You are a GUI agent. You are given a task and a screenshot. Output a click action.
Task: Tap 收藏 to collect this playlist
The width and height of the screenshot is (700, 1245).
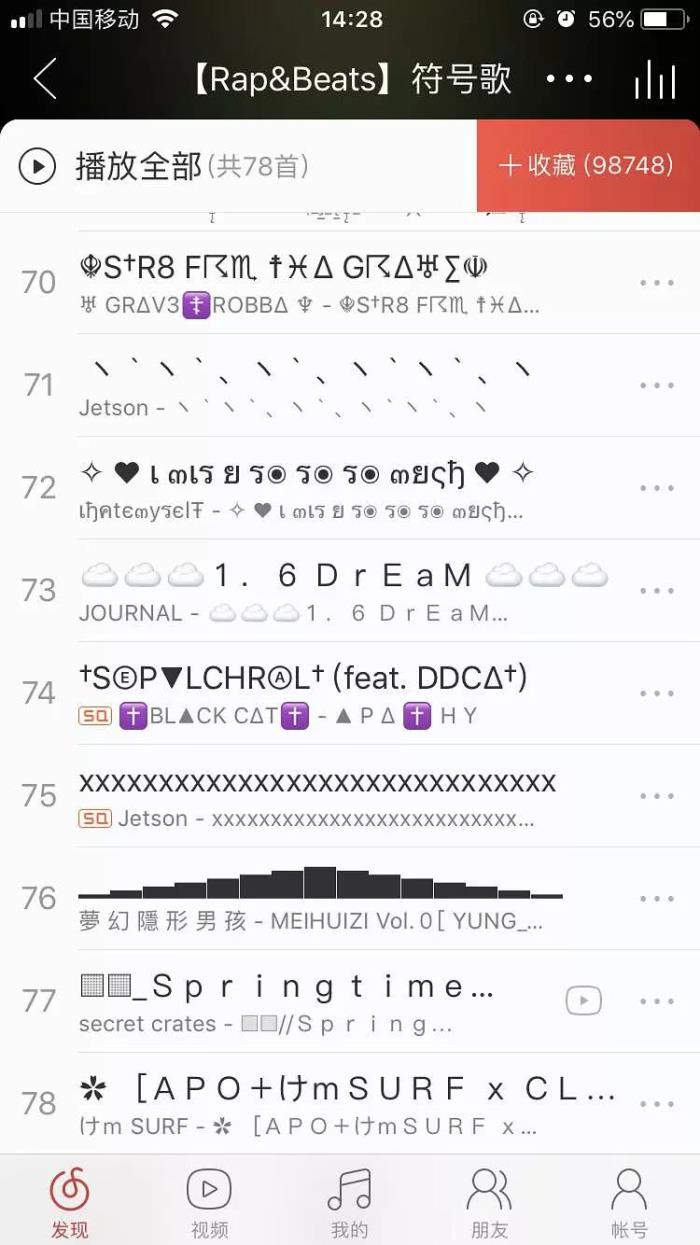tap(588, 166)
